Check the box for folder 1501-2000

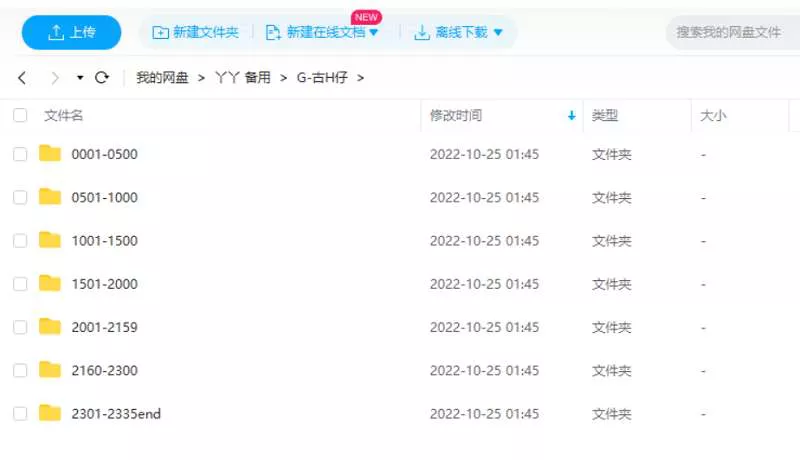pos(20,284)
